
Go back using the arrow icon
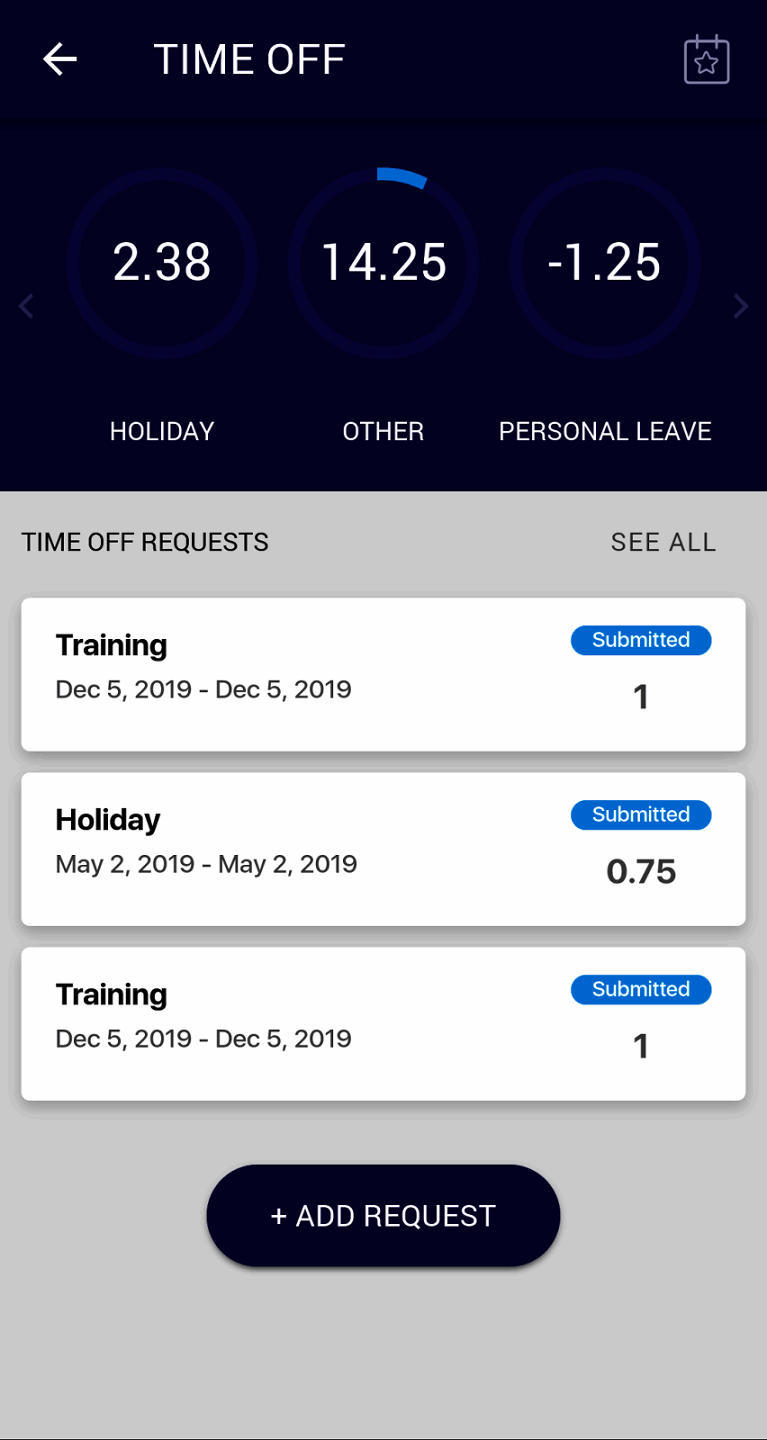(x=60, y=60)
